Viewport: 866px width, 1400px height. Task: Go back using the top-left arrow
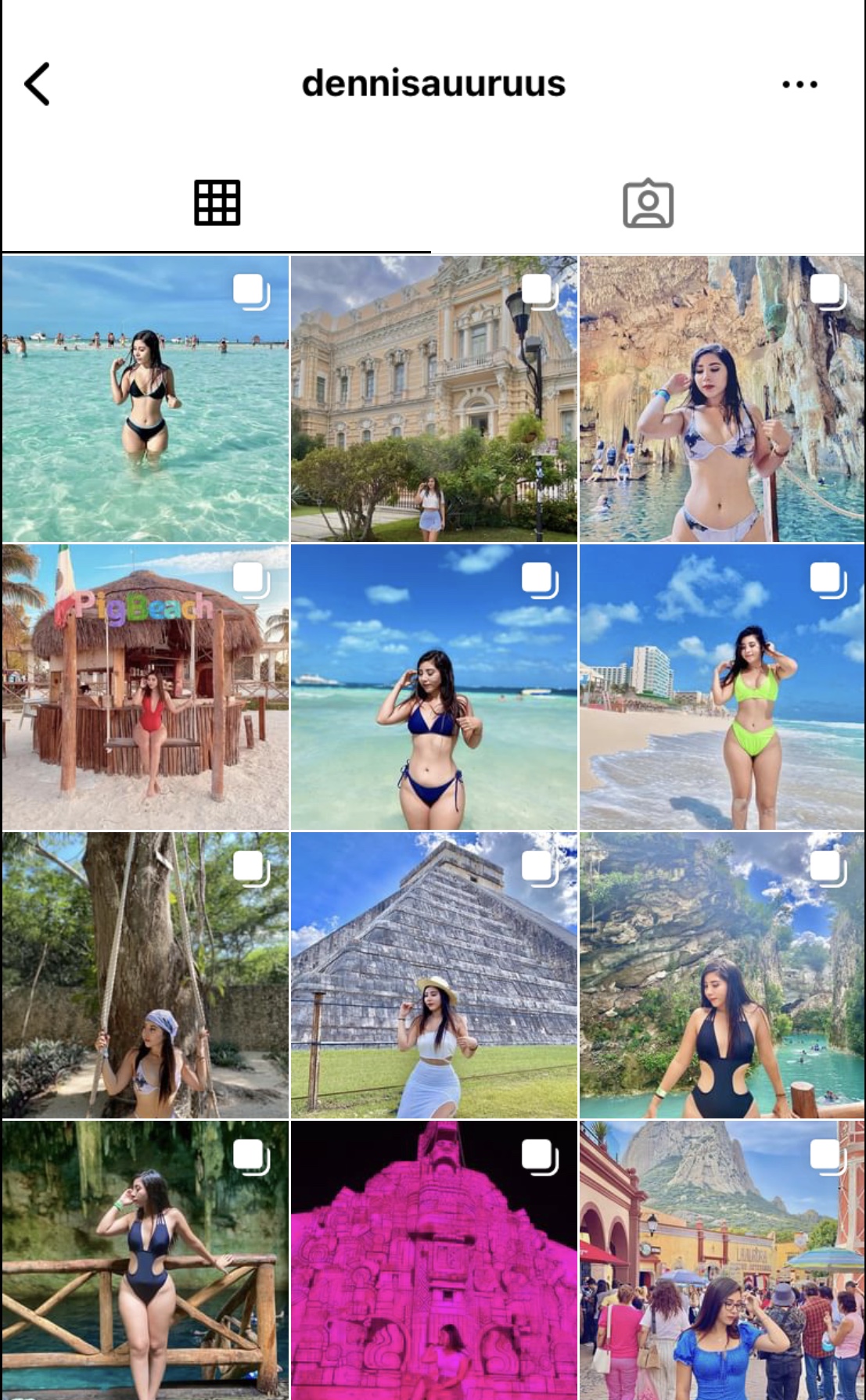tap(38, 84)
